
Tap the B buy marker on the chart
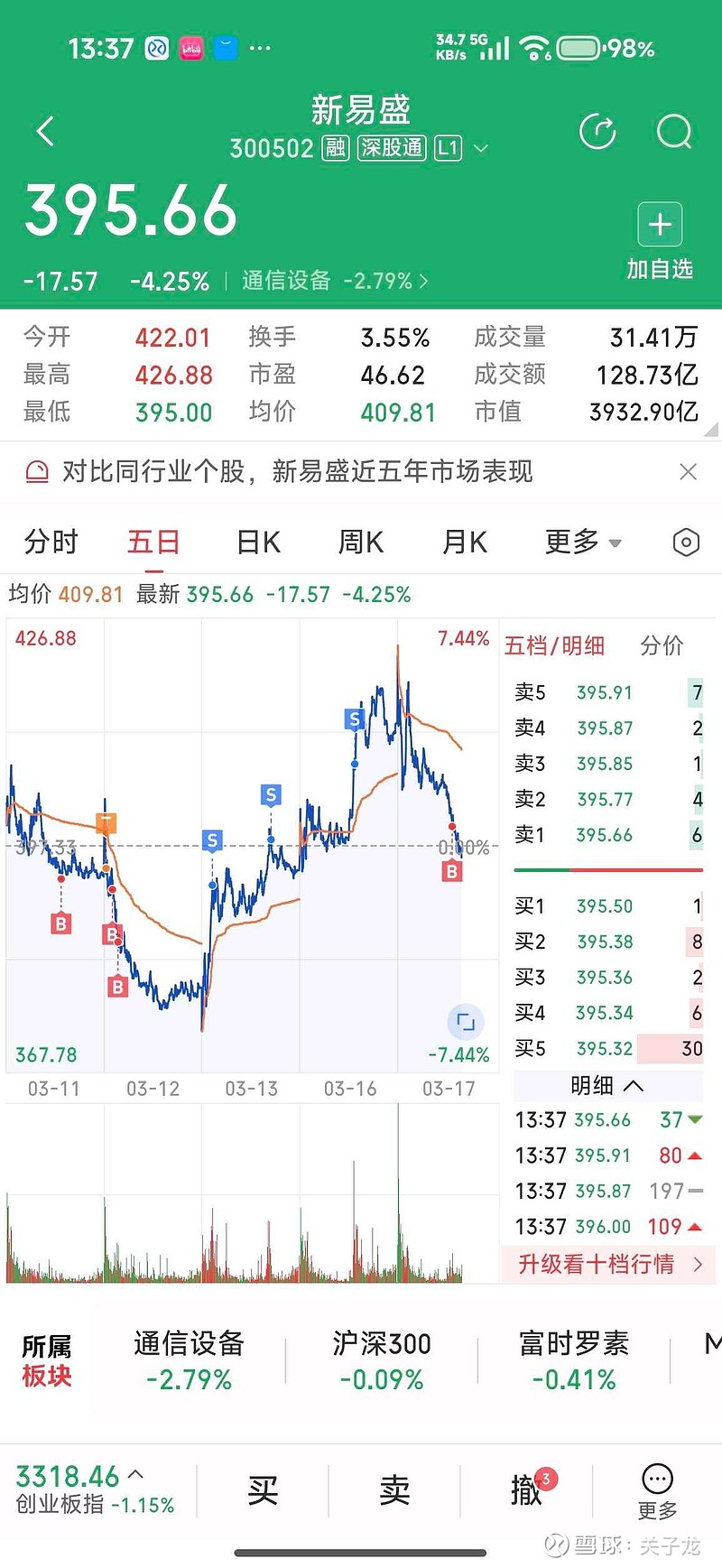tap(450, 871)
